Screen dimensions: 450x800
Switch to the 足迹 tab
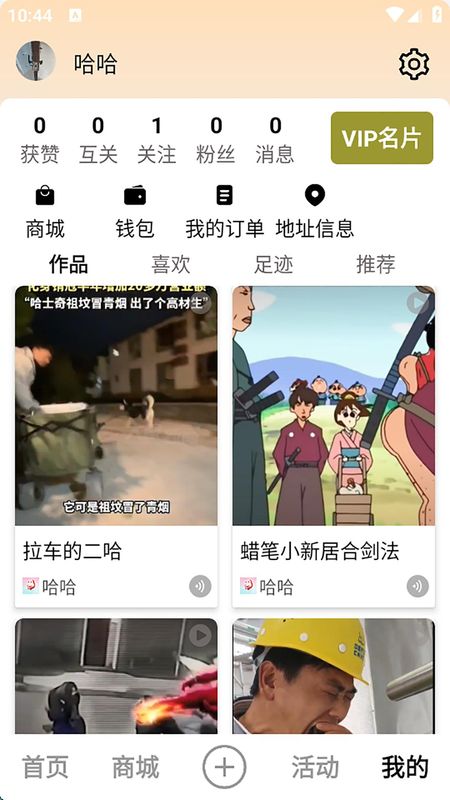pyautogui.click(x=273, y=264)
